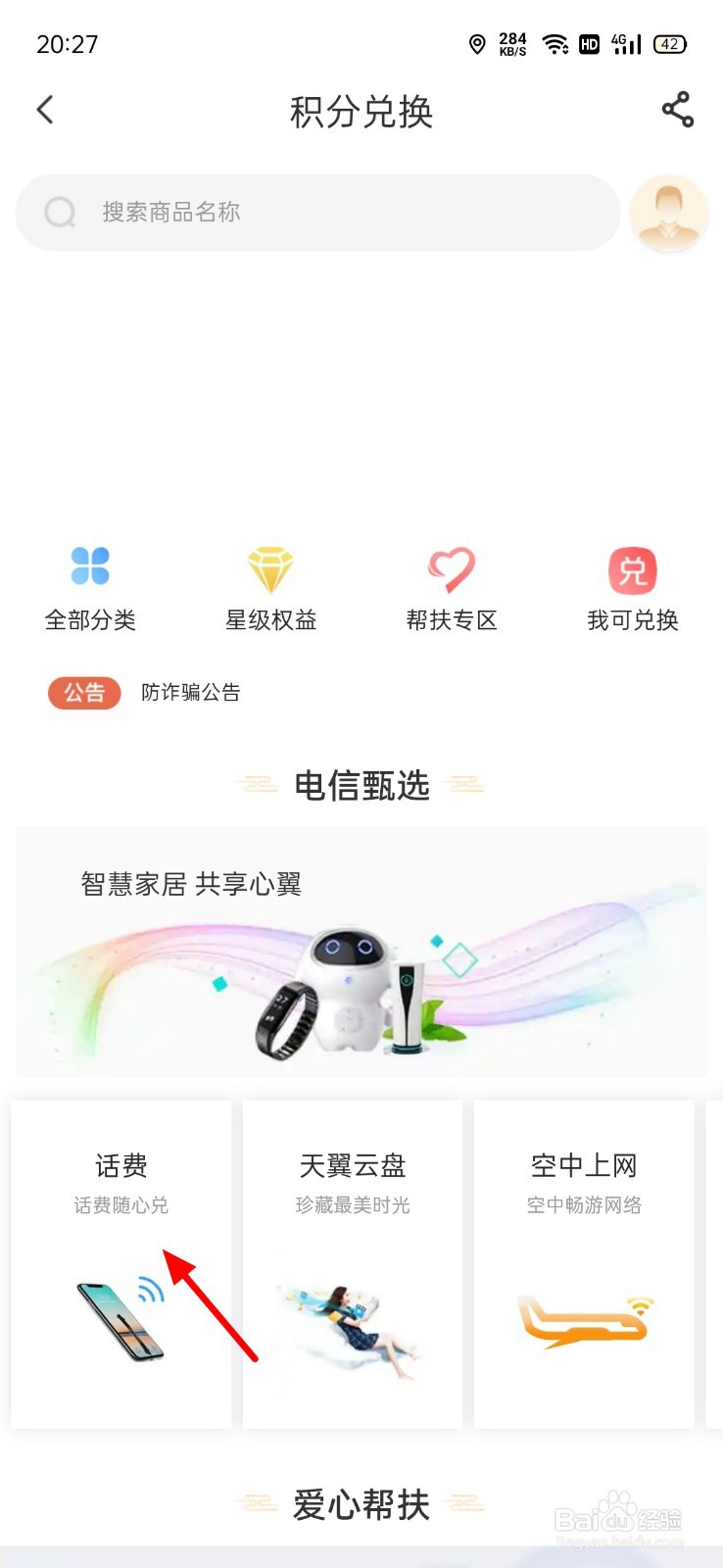Open the user avatar next to search
Image resolution: width=723 pixels, height=1568 pixels.
point(668,214)
